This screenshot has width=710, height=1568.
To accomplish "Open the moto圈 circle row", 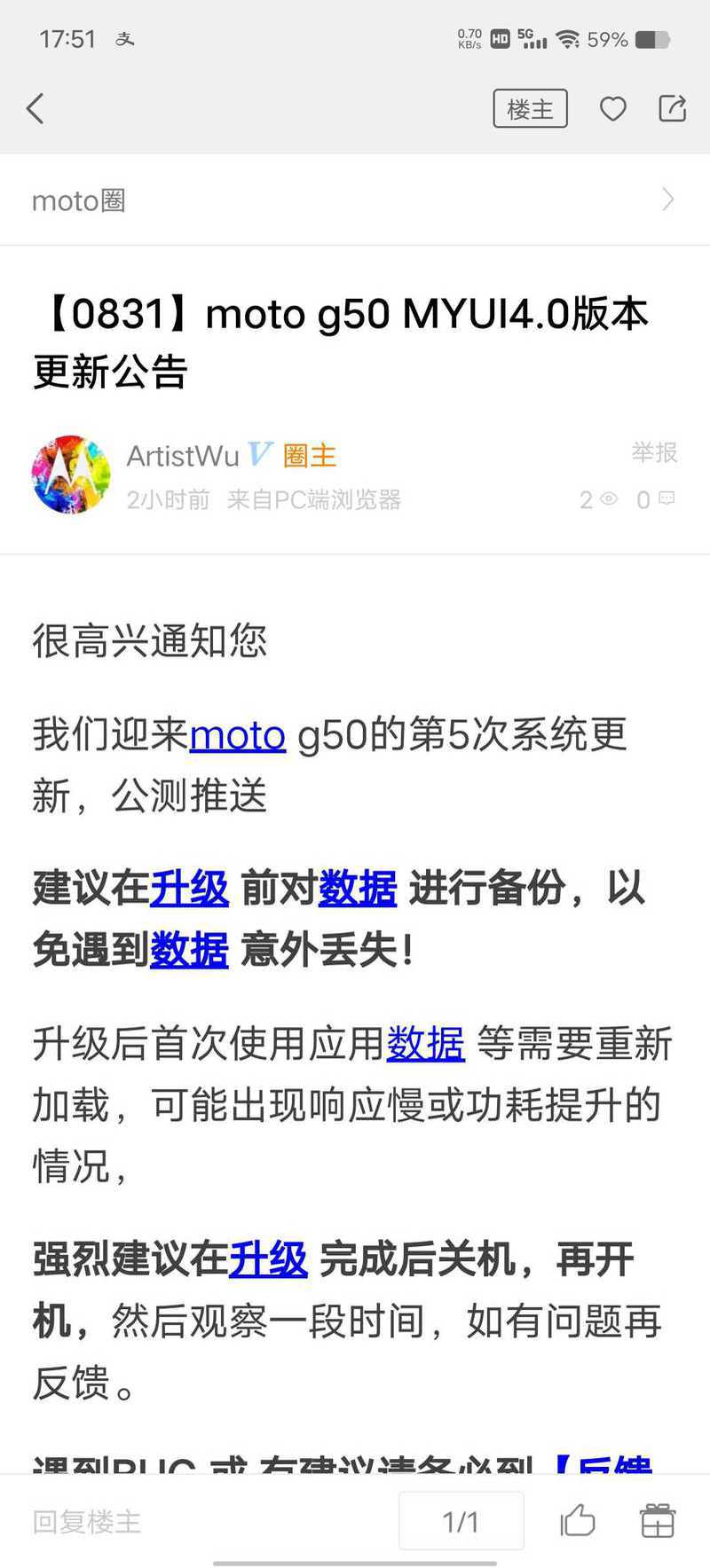I will click(x=355, y=200).
